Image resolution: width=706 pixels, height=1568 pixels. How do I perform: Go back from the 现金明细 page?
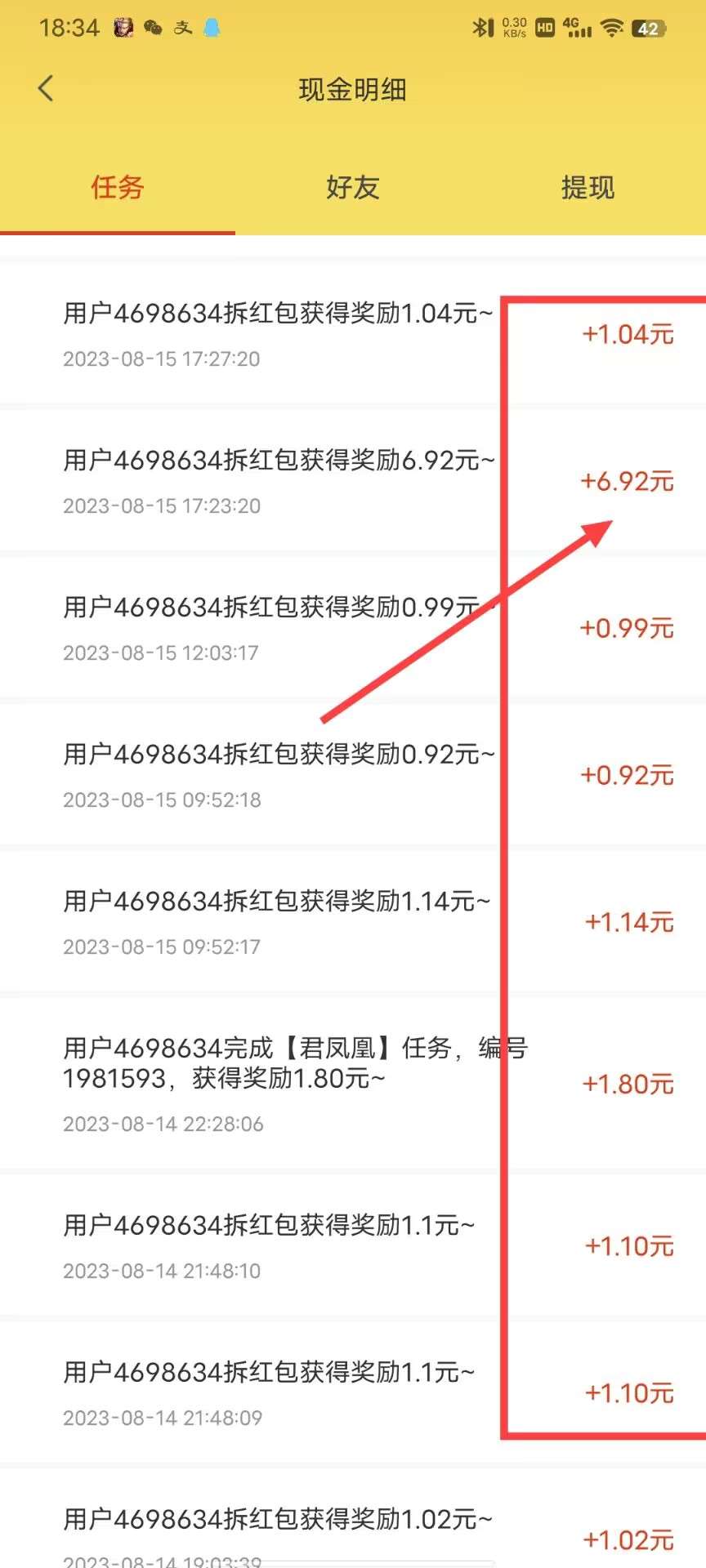click(x=46, y=88)
